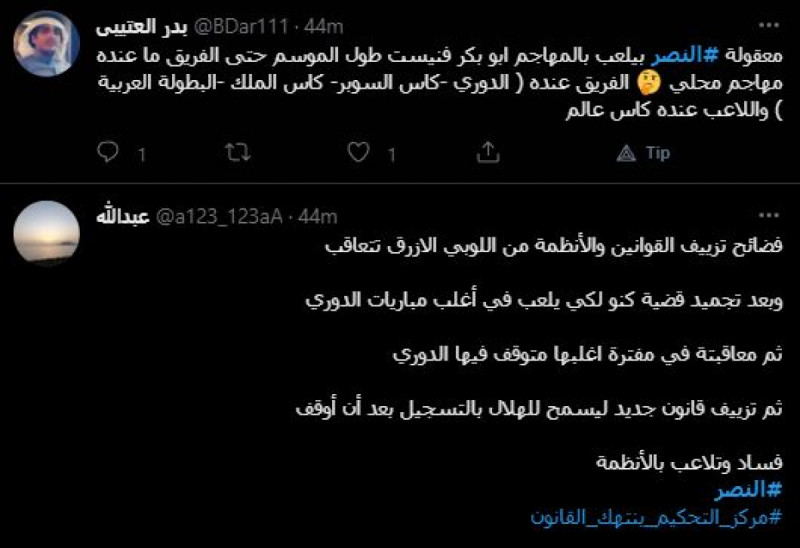800x548 pixels.
Task: Send a Tip to @BDar111
Action: click(x=644, y=153)
